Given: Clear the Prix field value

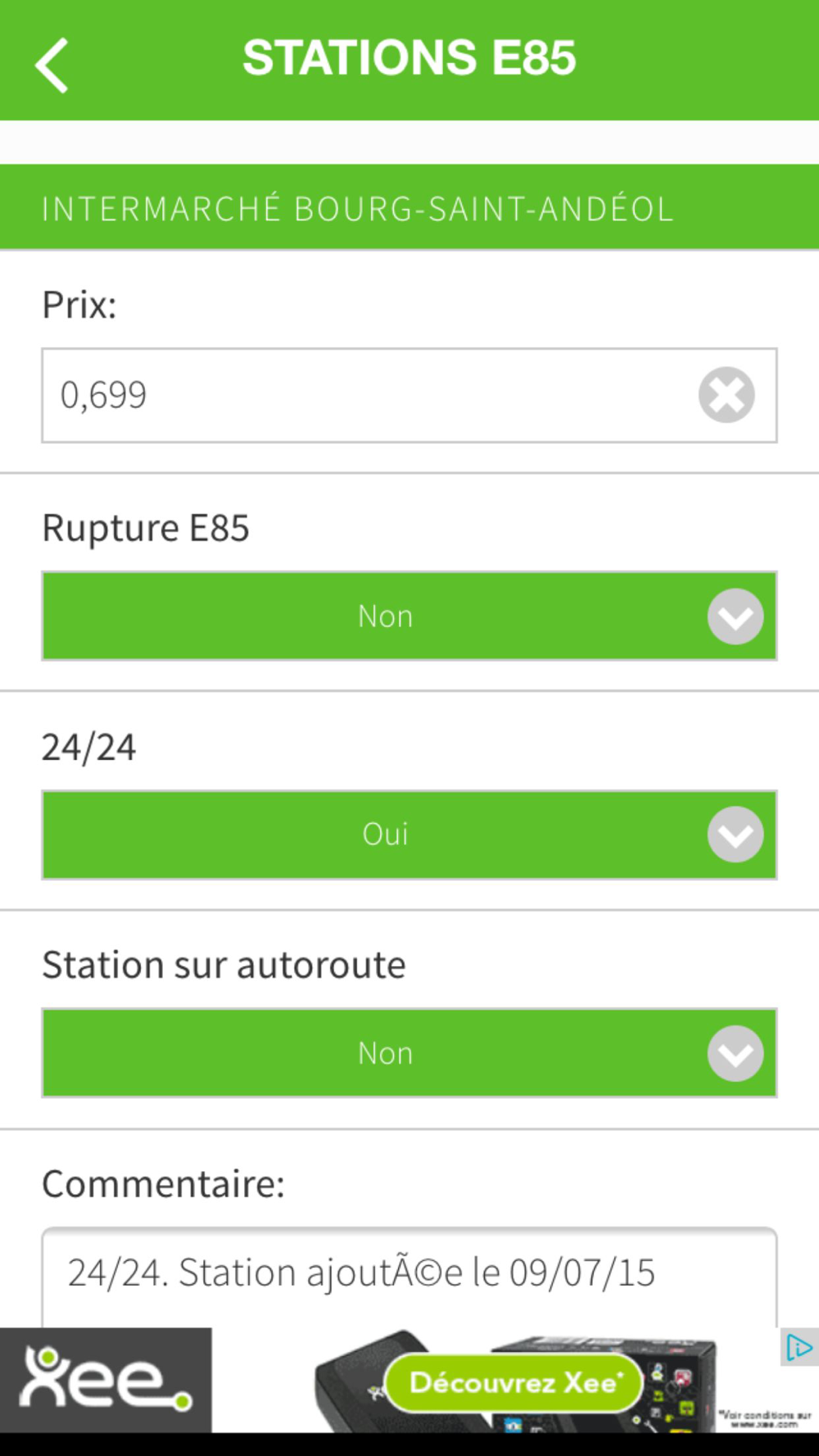Looking at the screenshot, I should (726, 395).
